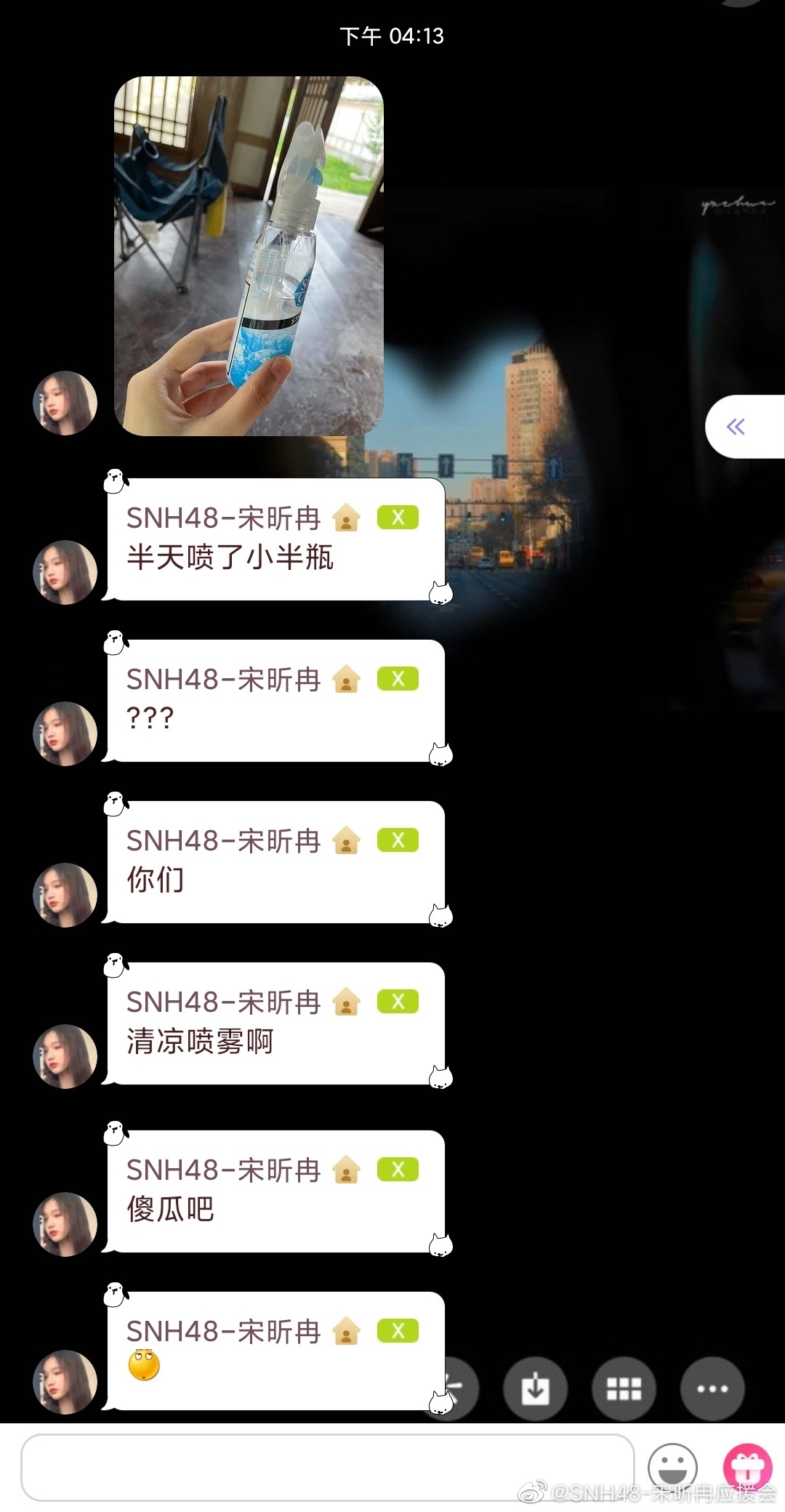785x1512 pixels.
Task: Send a gift with the gift icon
Action: click(746, 1468)
